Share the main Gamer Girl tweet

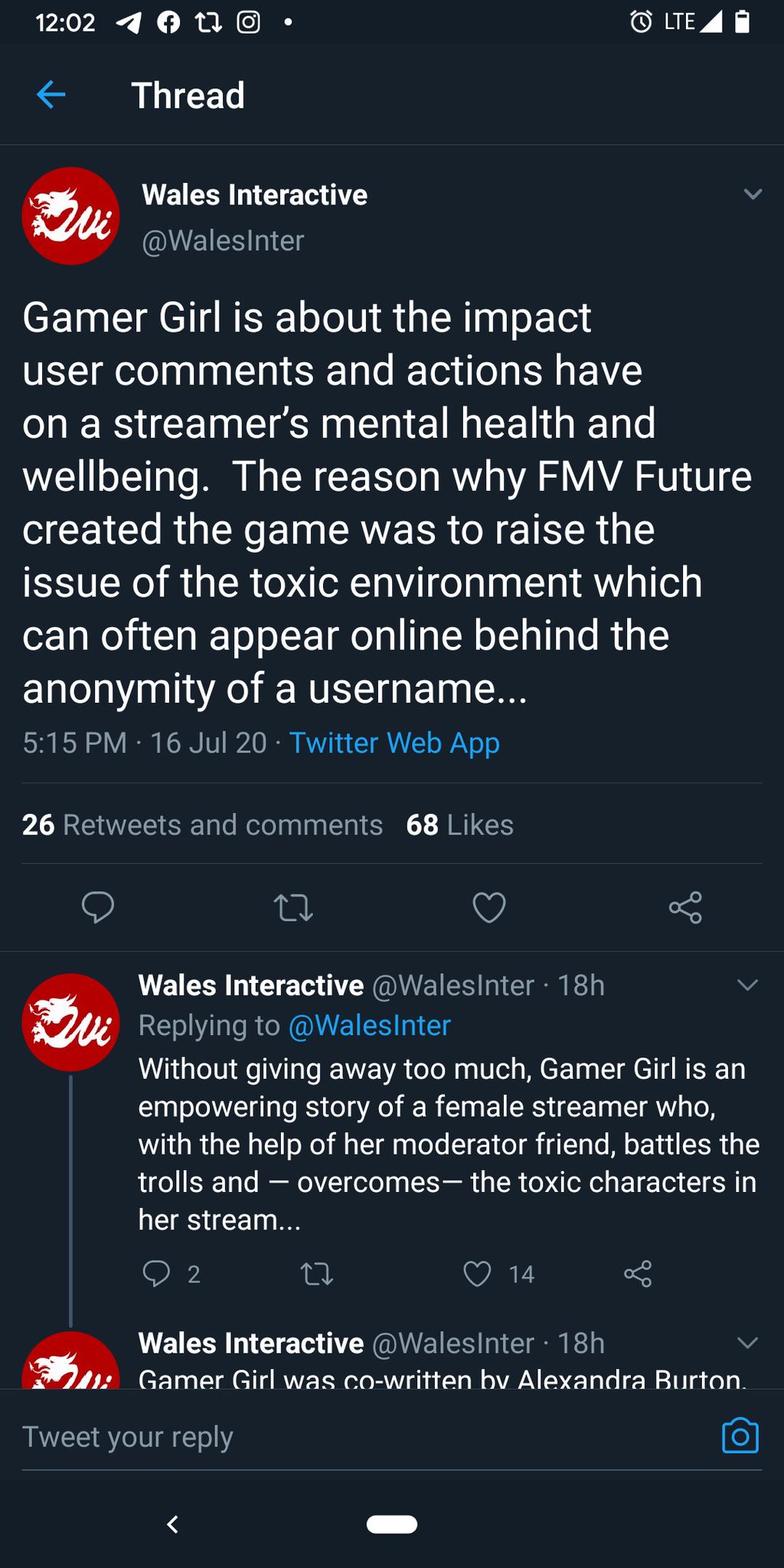click(685, 907)
